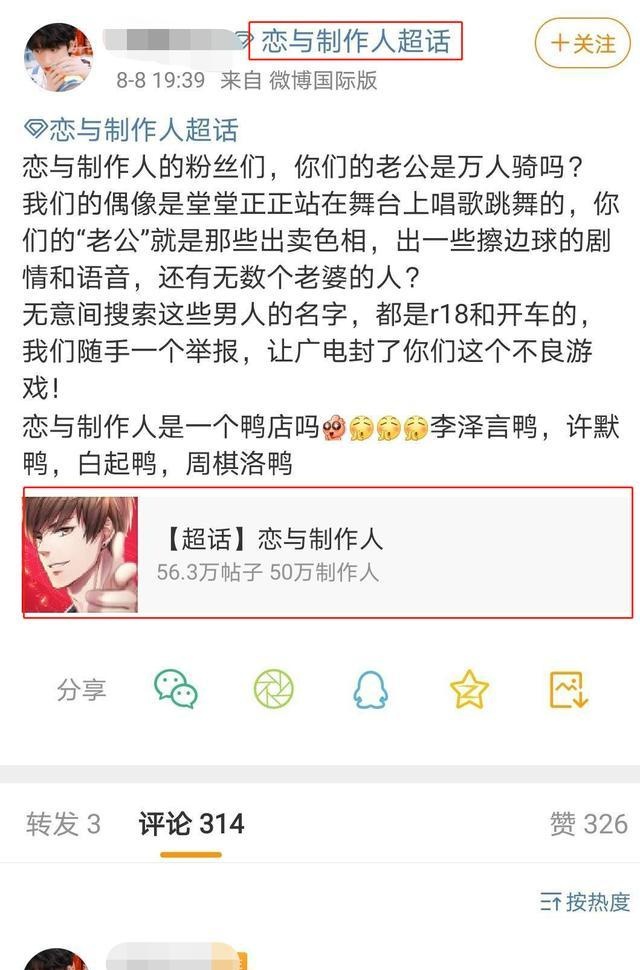Screen dimensions: 640x970
Task: Like the post via 赞 326
Action: 588,824
